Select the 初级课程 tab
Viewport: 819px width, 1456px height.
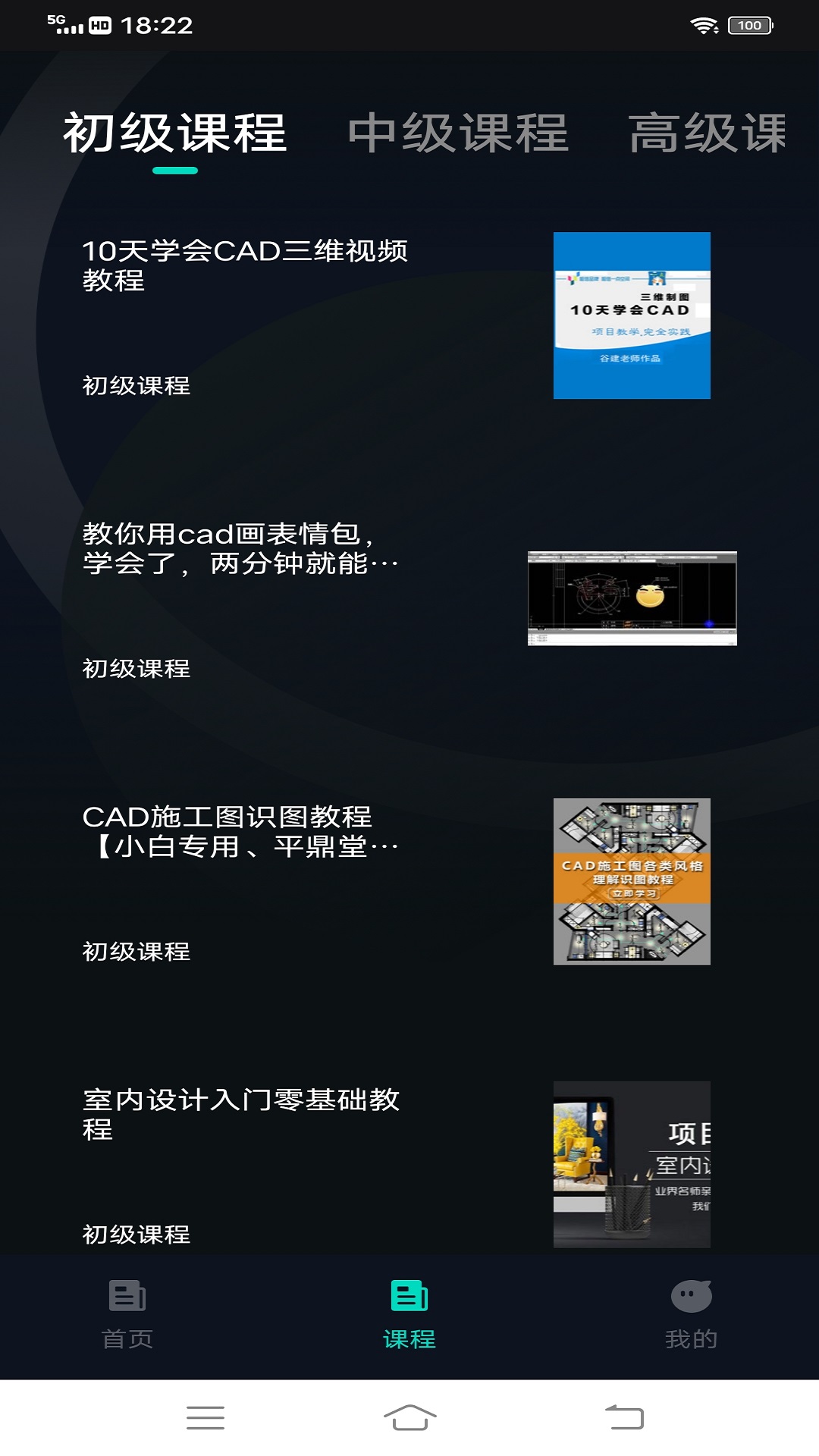click(175, 133)
